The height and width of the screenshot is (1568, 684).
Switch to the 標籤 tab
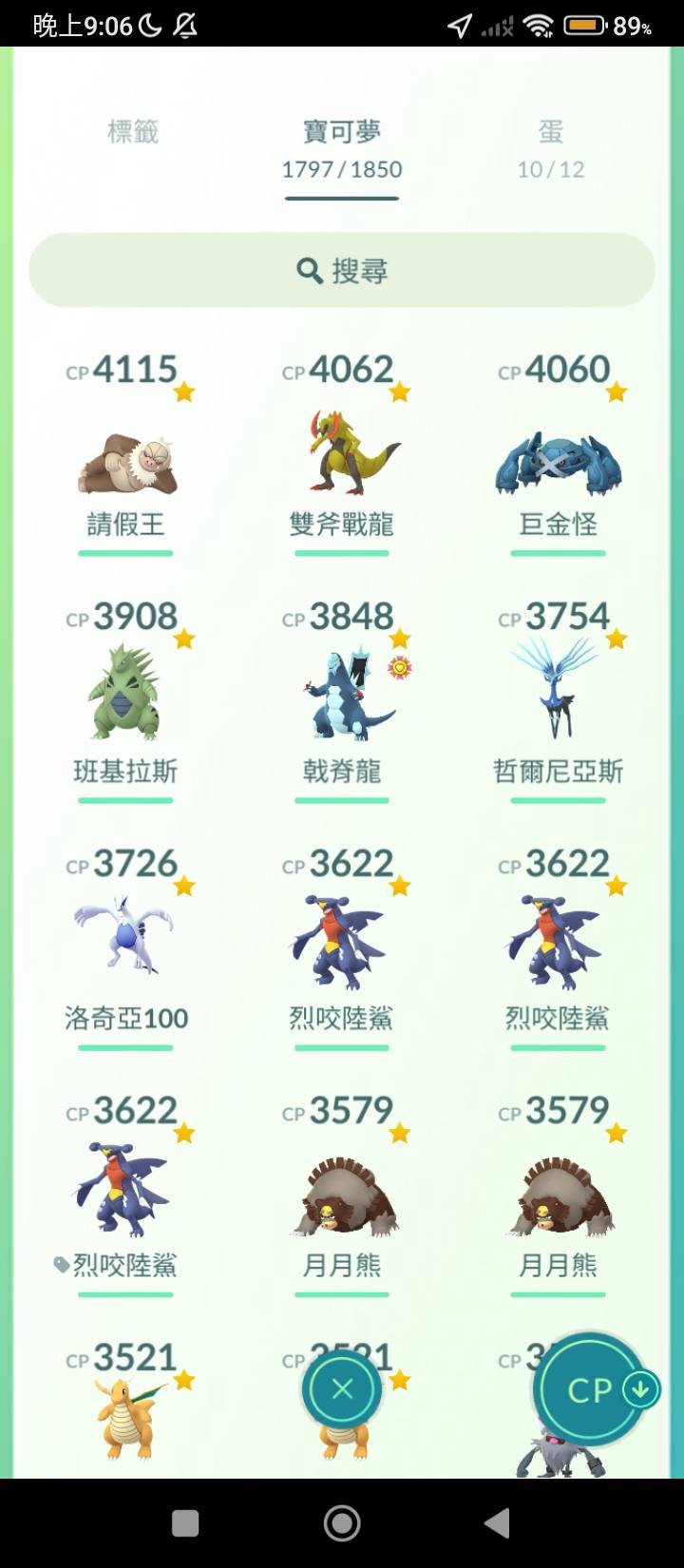[x=132, y=132]
